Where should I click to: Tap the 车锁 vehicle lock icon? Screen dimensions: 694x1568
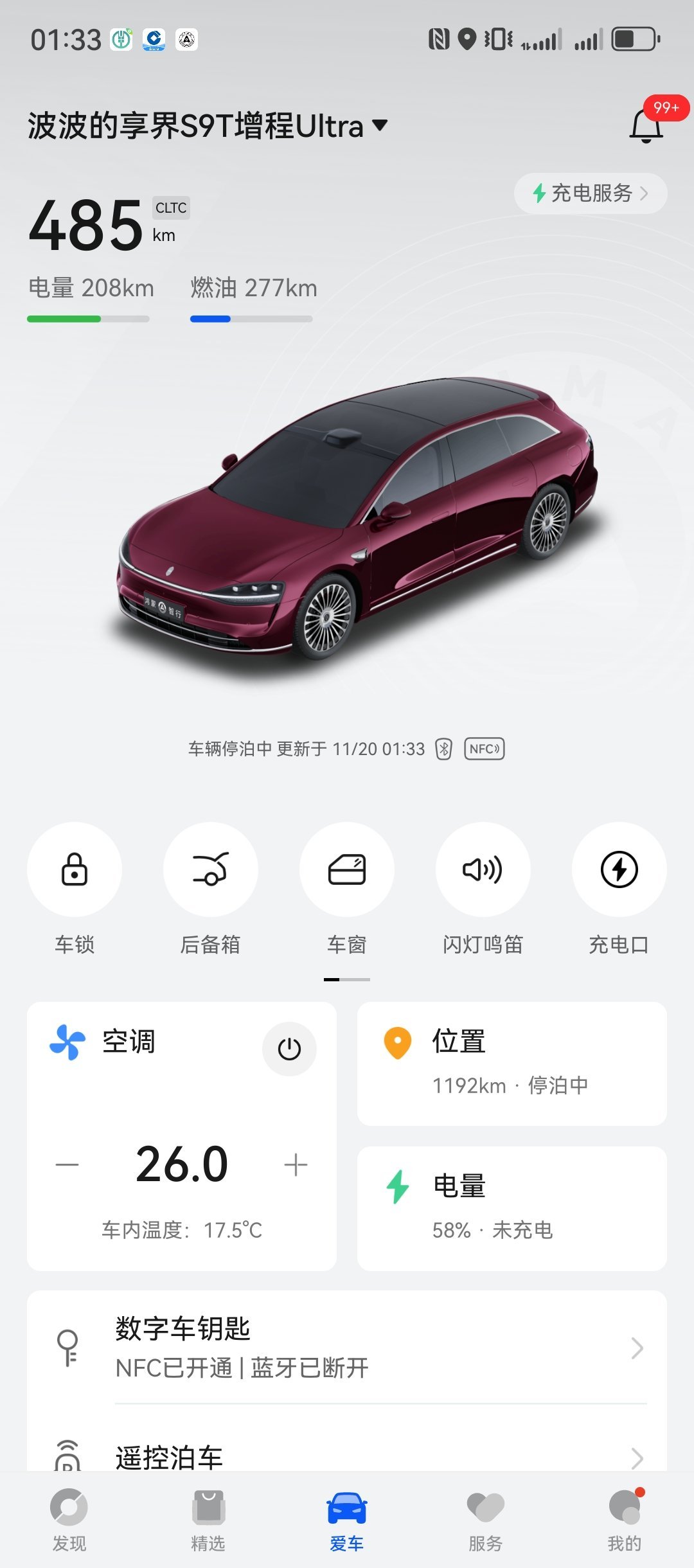coord(75,869)
